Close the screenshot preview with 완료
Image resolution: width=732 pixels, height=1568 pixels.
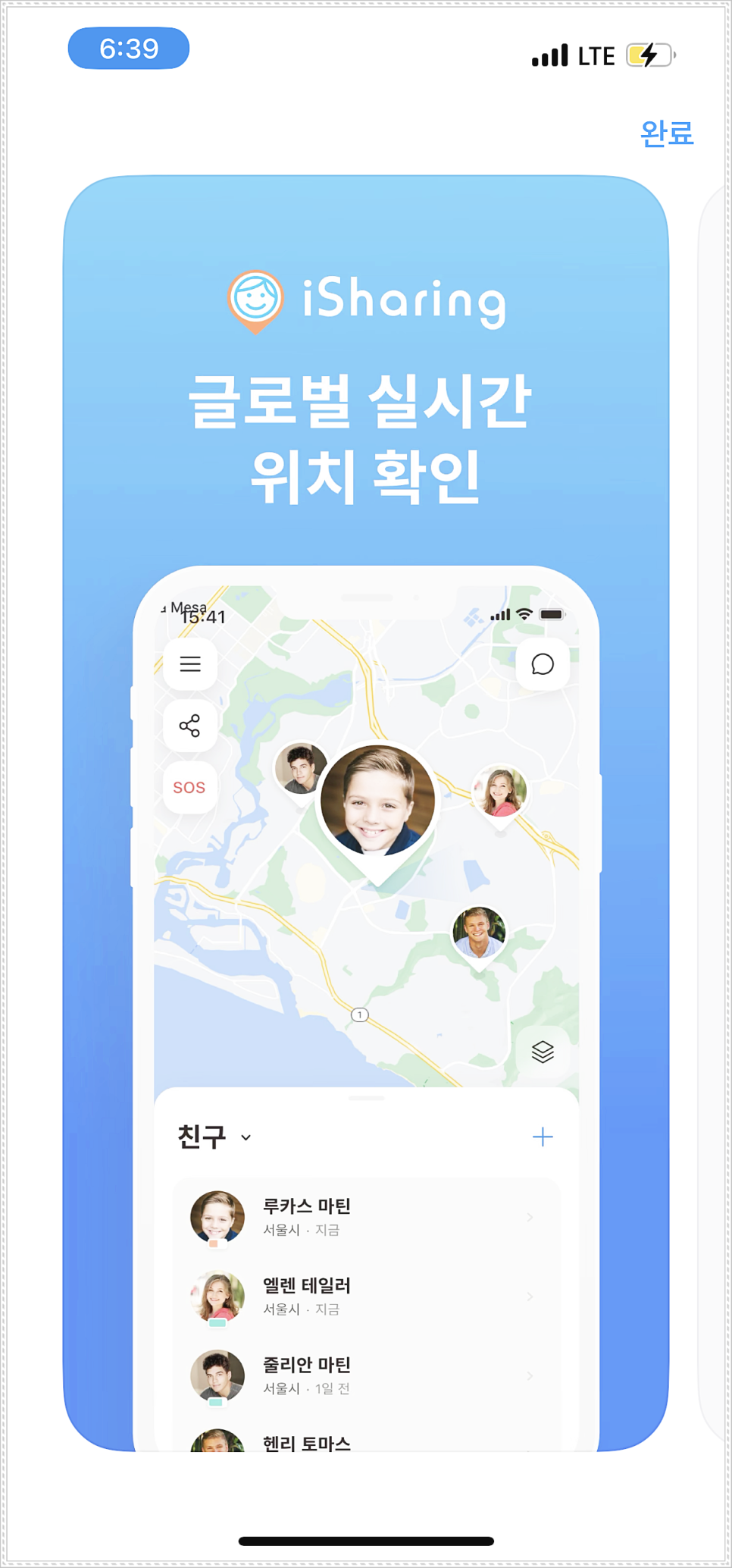667,133
